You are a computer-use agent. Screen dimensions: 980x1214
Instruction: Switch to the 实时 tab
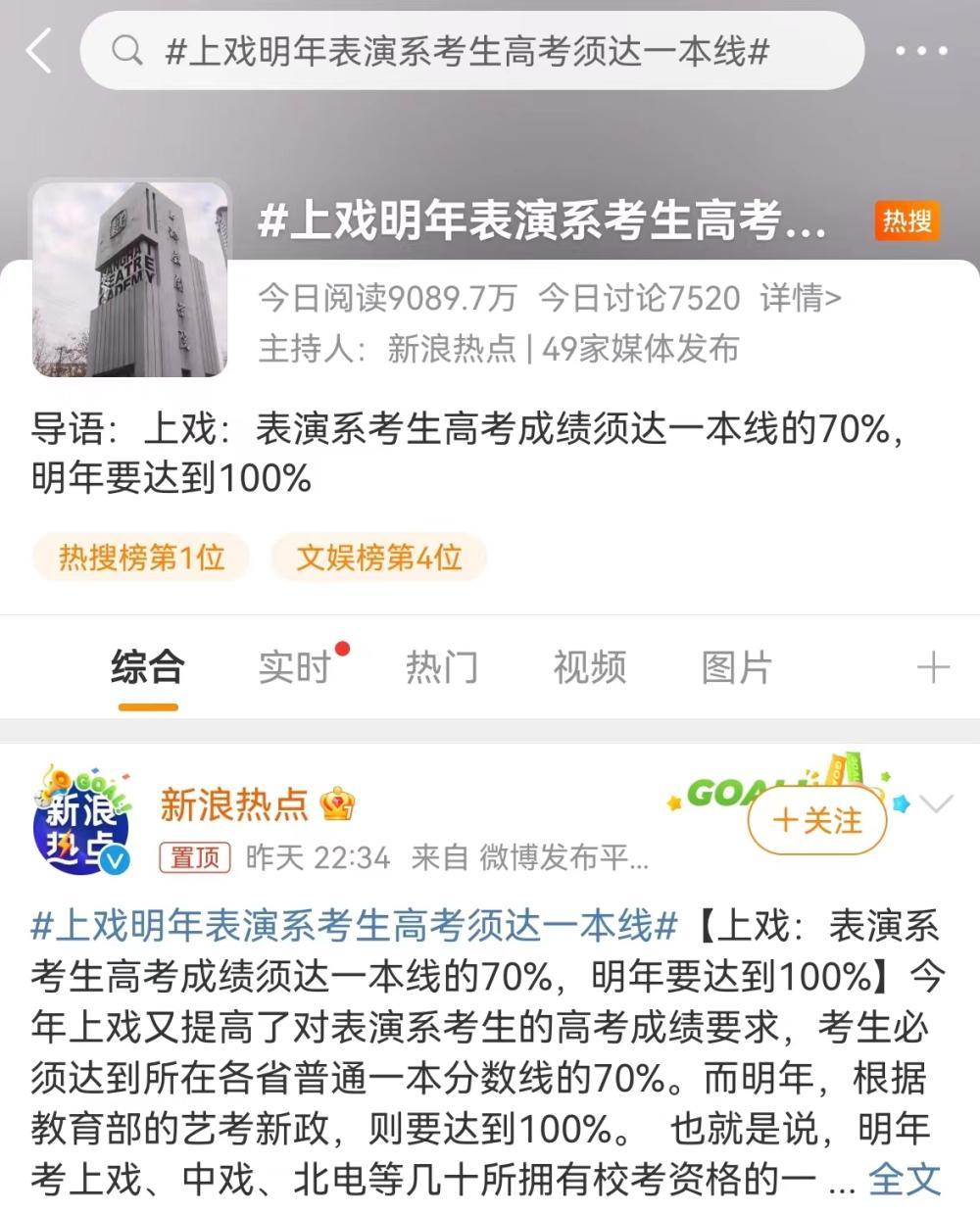(294, 667)
